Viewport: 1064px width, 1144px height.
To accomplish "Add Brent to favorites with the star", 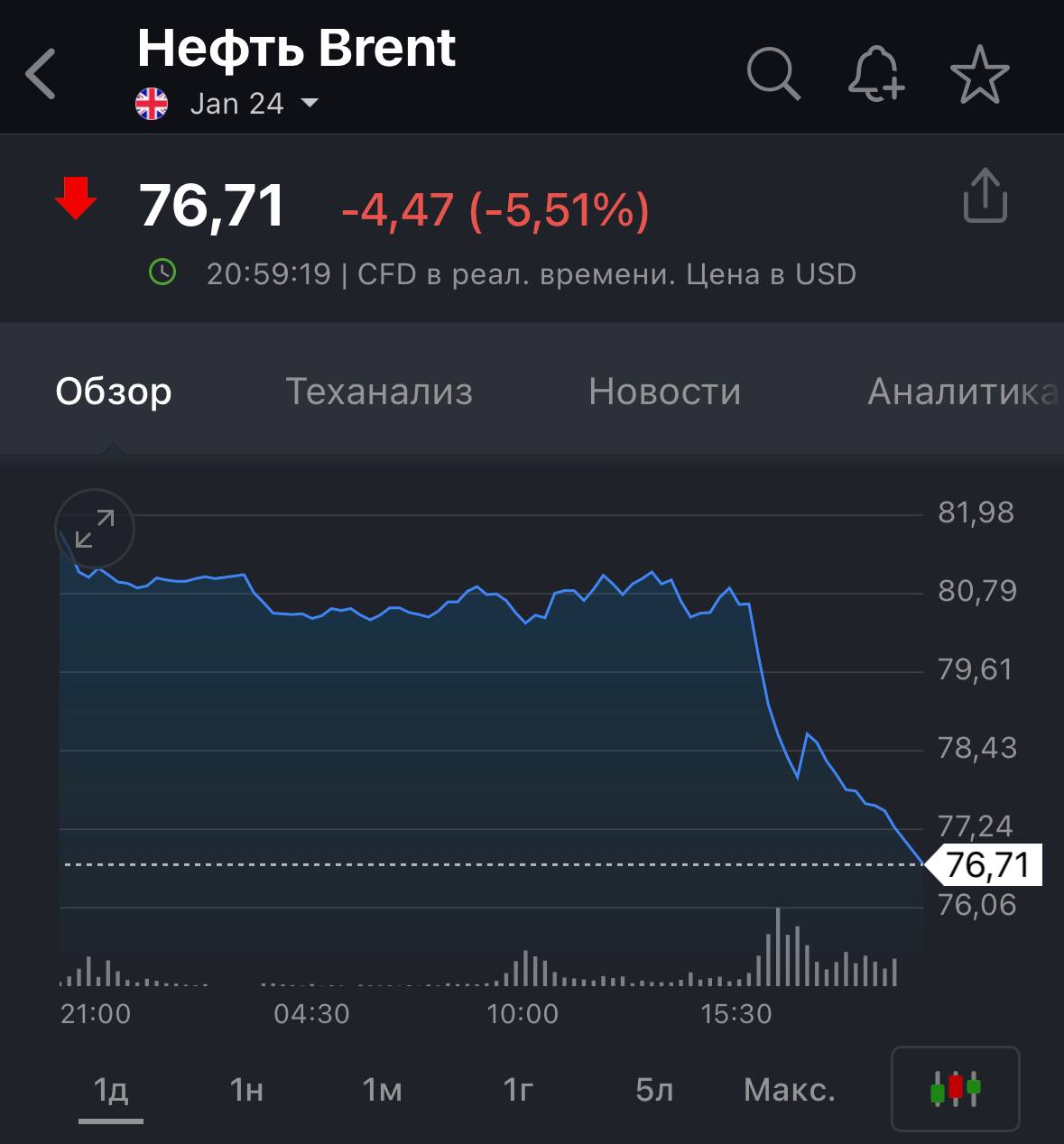I will 979,76.
